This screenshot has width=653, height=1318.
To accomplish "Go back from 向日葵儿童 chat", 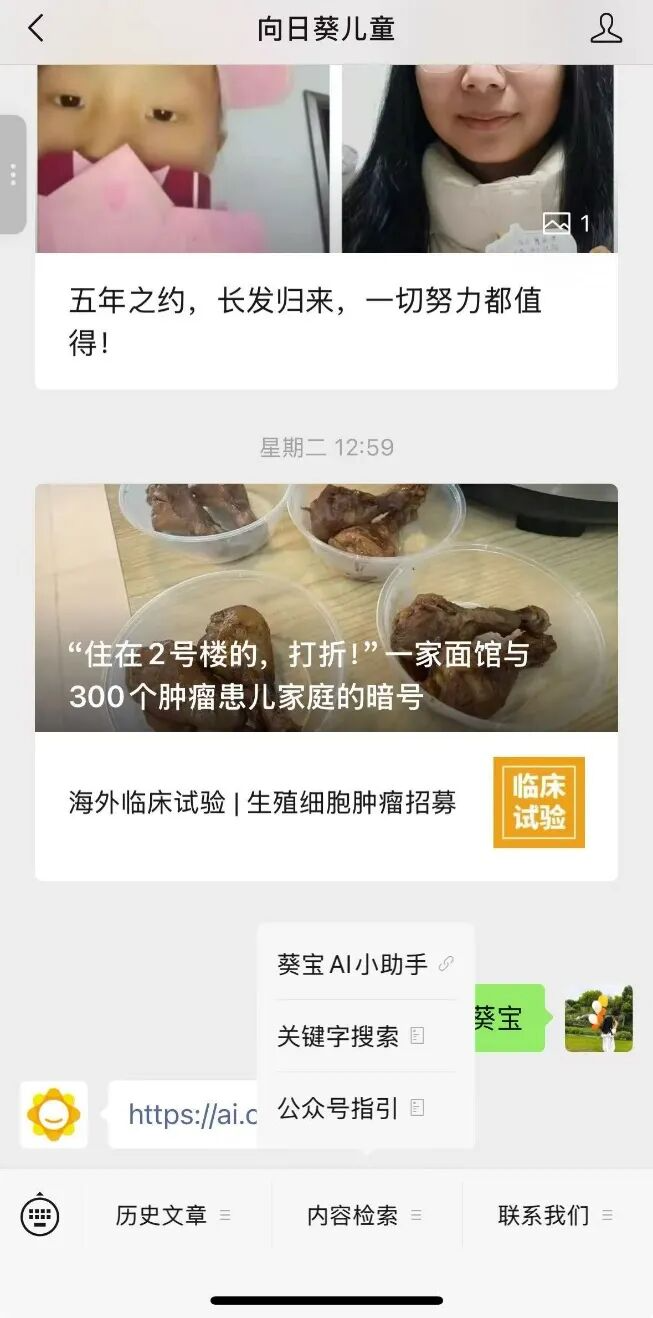I will pos(36,28).
